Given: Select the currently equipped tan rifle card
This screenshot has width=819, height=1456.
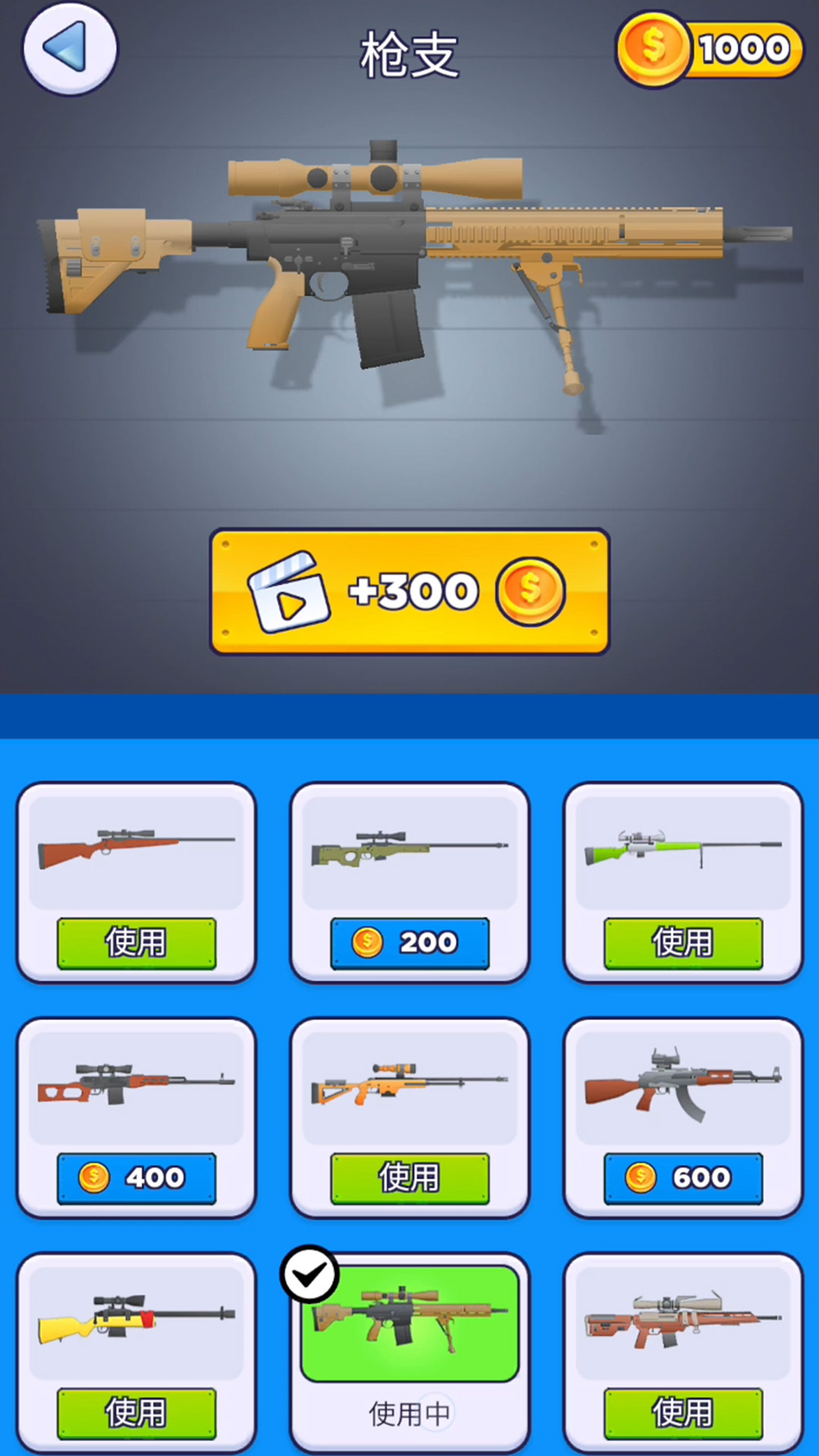Looking at the screenshot, I should 409,1323.
